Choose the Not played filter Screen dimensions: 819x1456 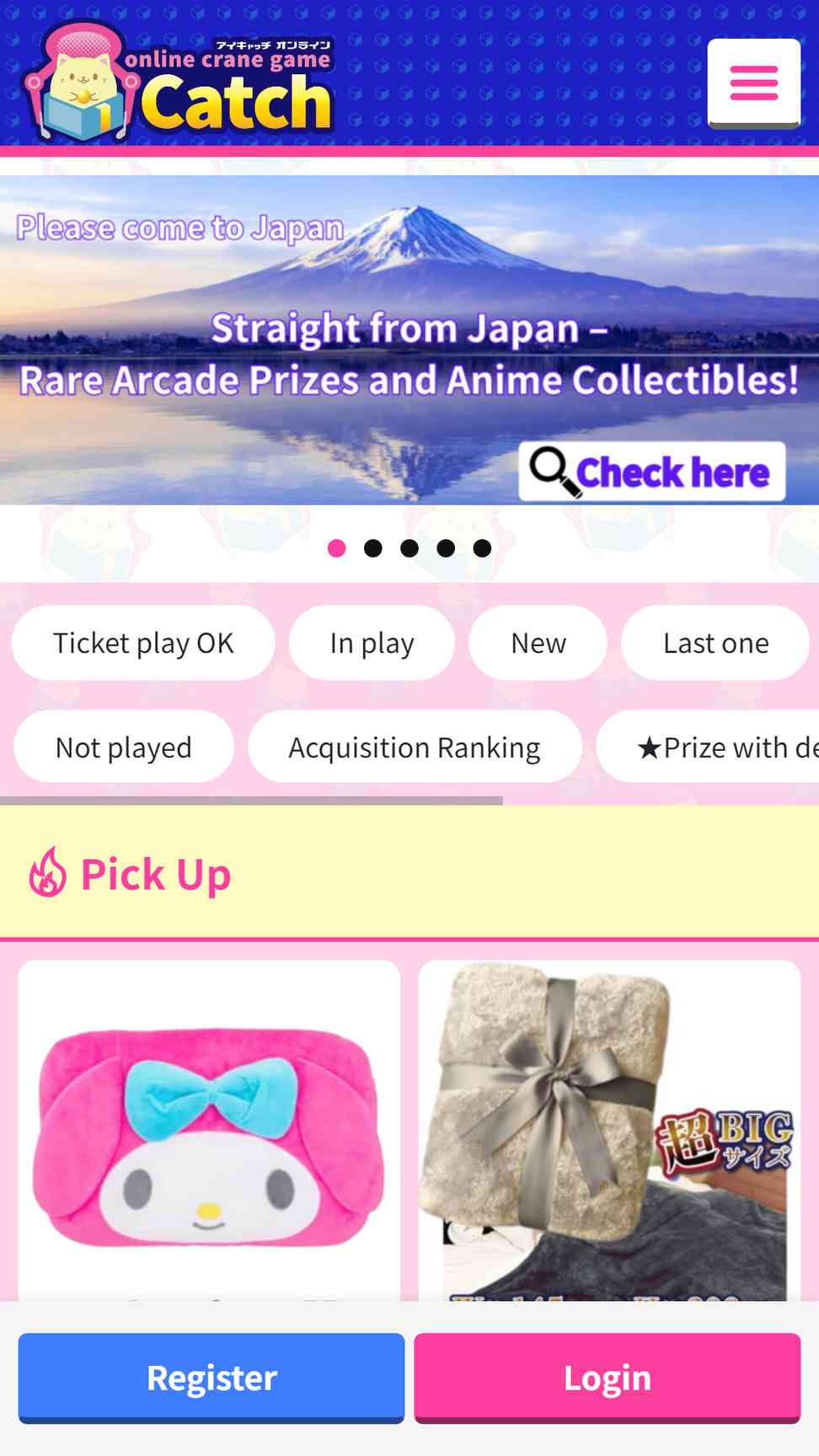pos(124,747)
